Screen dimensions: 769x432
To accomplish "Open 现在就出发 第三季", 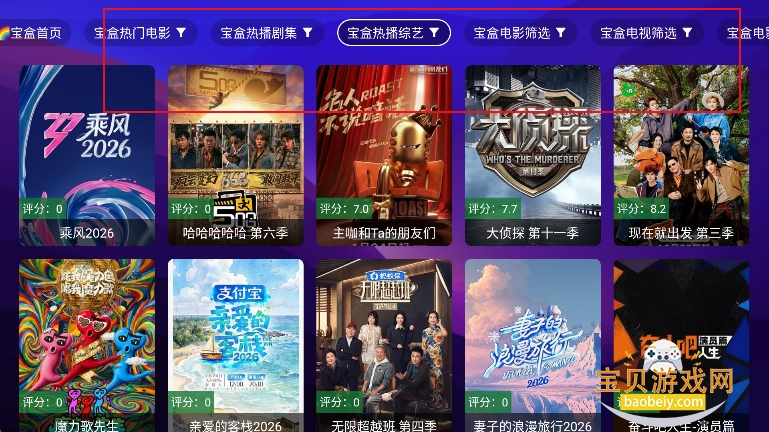I will pos(681,155).
